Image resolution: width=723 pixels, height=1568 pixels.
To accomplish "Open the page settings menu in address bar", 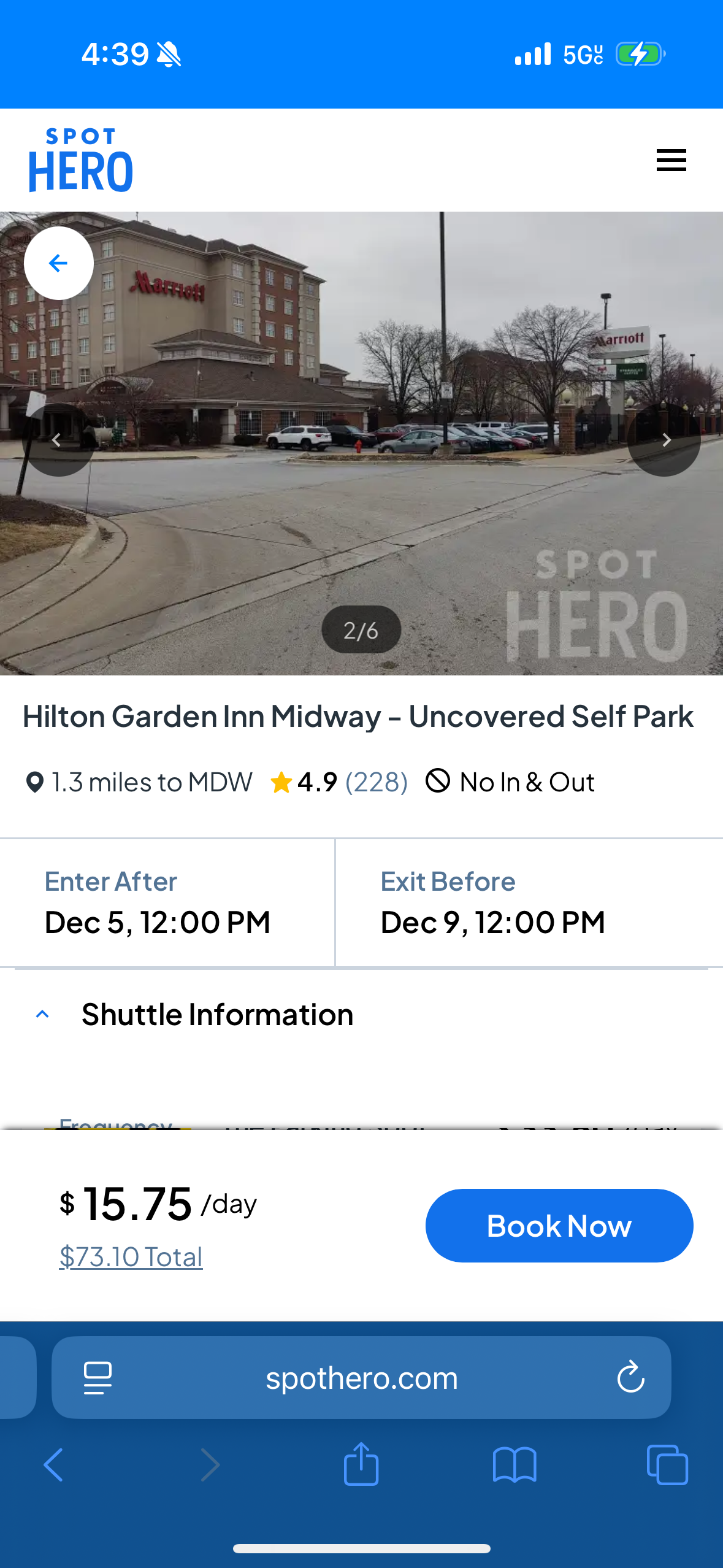I will click(98, 1378).
